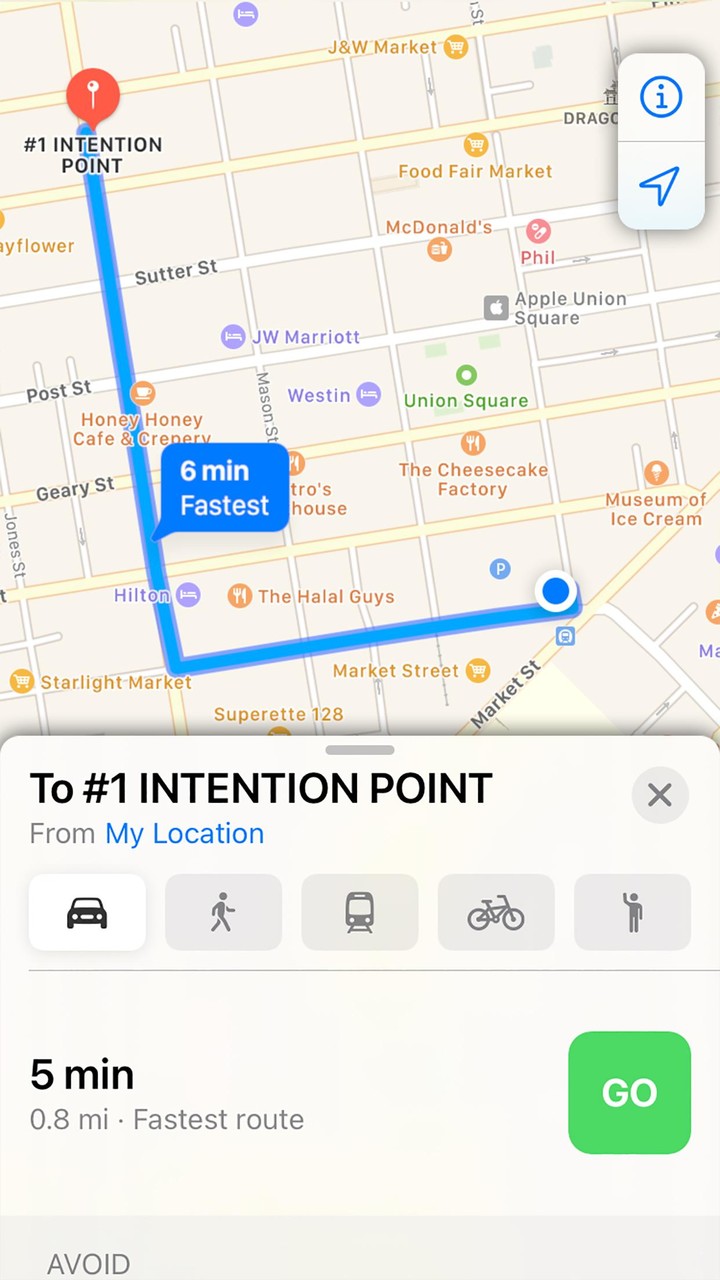Tap the 6 min Fastest route label
This screenshot has height=1280, width=720.
[224, 488]
